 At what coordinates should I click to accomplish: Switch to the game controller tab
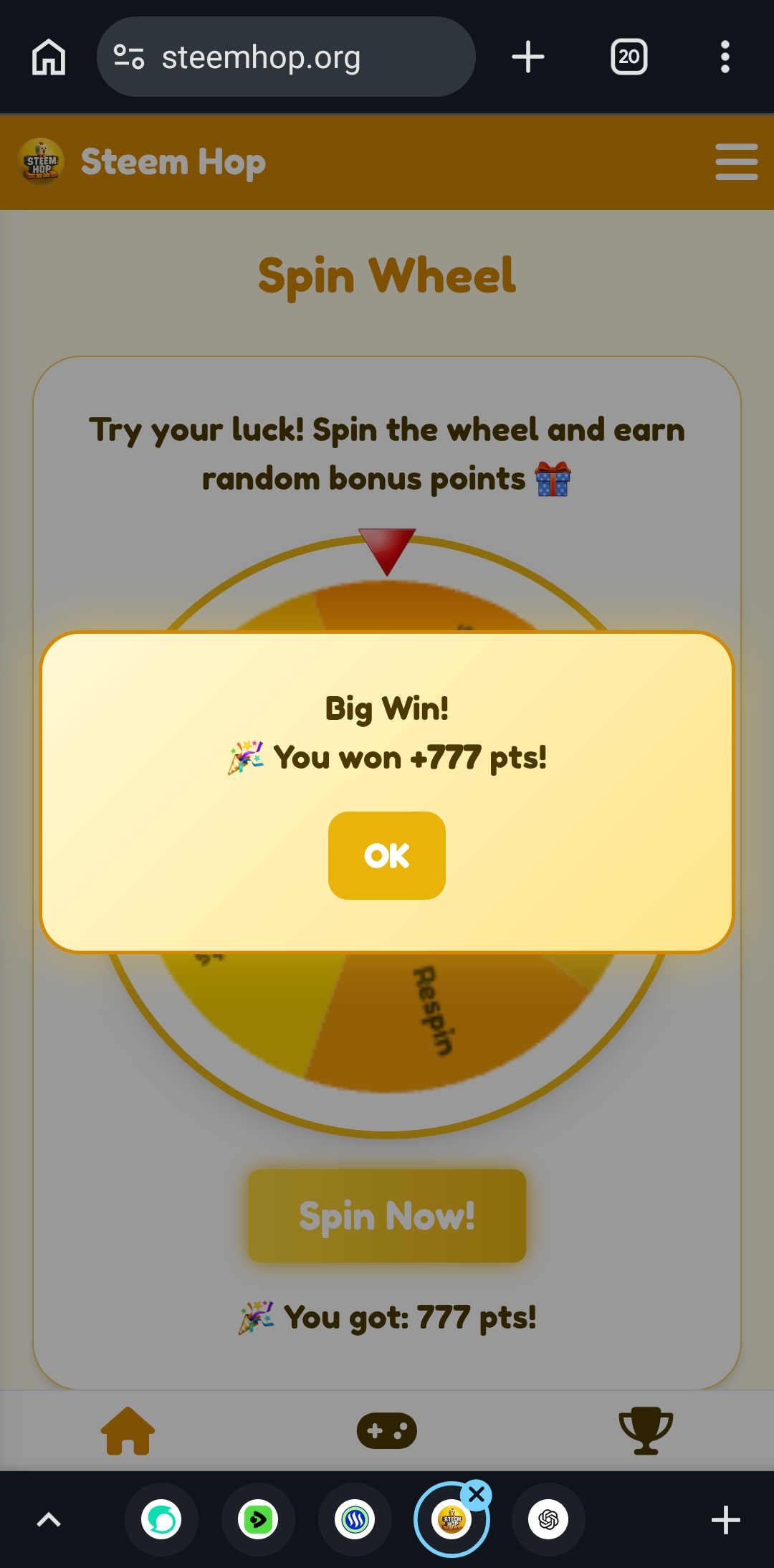click(387, 1431)
